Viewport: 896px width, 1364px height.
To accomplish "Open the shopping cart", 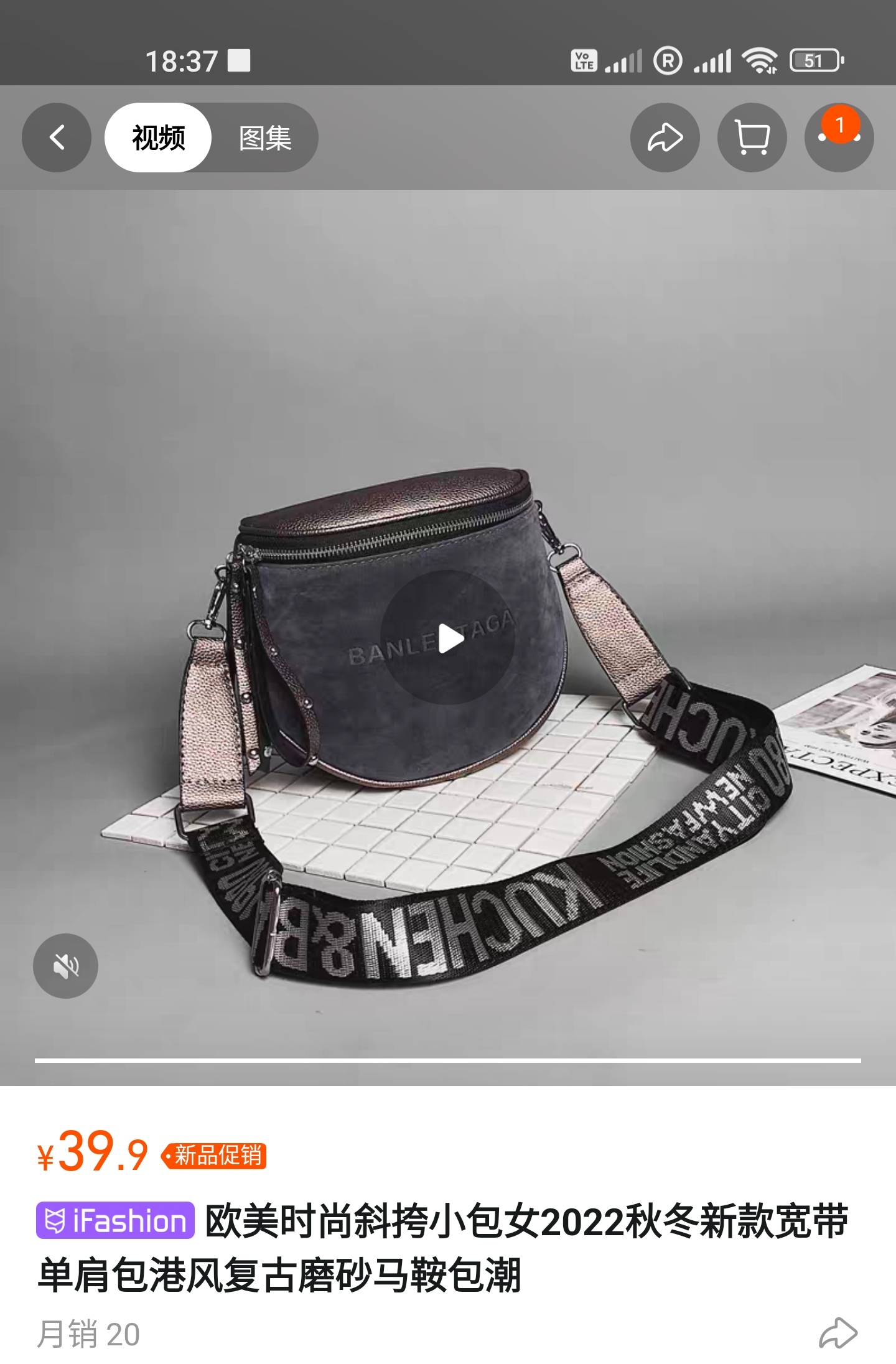I will [752, 138].
